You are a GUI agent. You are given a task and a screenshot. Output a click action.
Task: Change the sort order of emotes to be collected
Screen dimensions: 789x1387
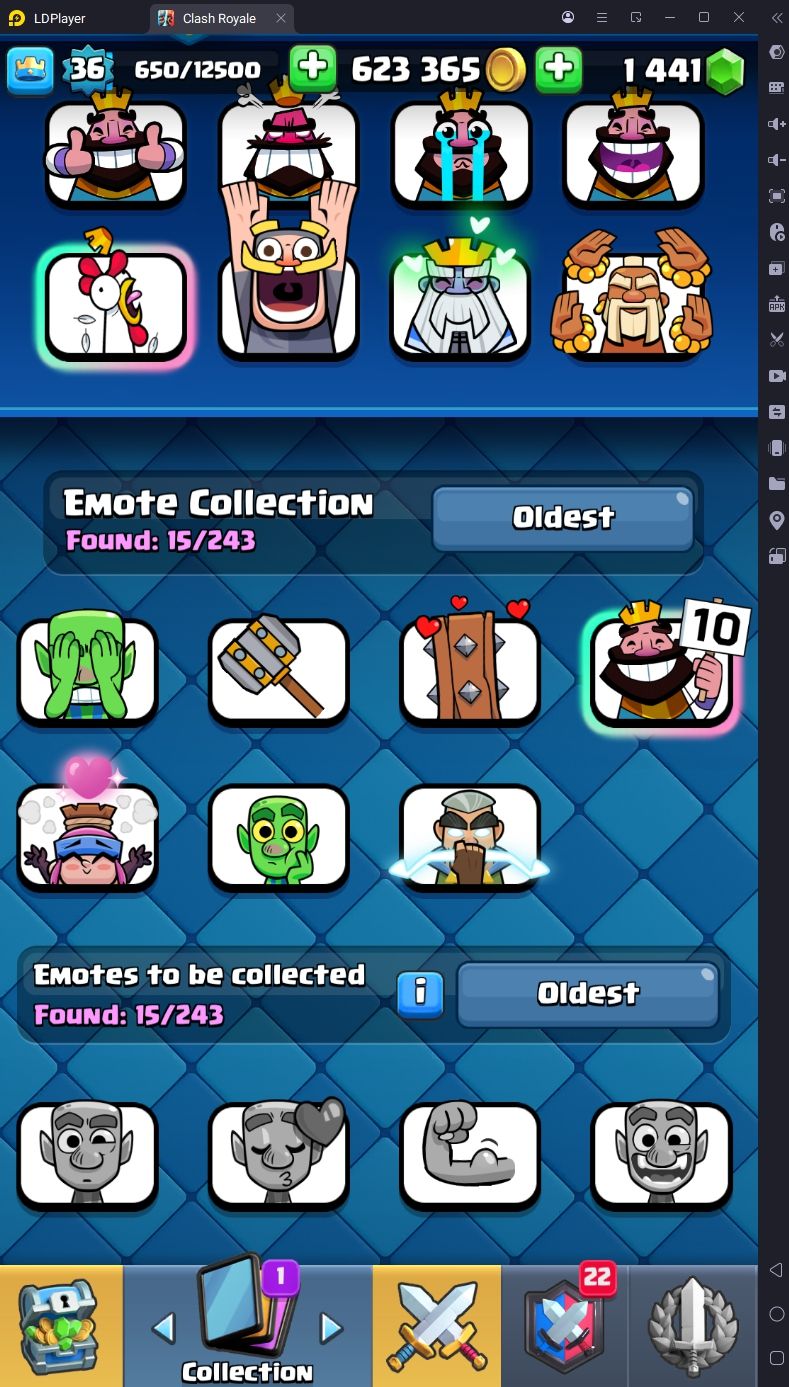[588, 994]
